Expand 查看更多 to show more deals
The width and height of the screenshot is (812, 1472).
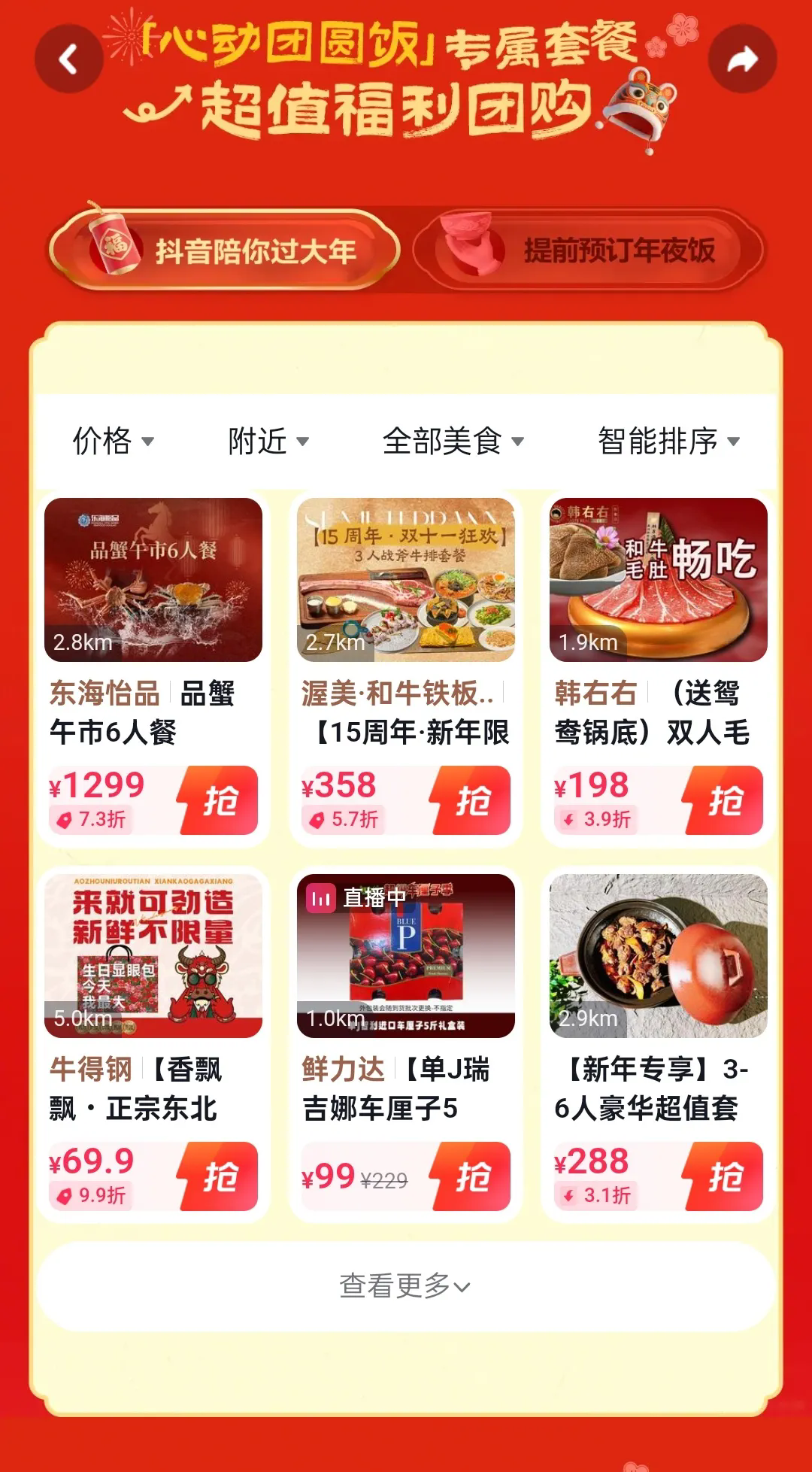tap(406, 1286)
